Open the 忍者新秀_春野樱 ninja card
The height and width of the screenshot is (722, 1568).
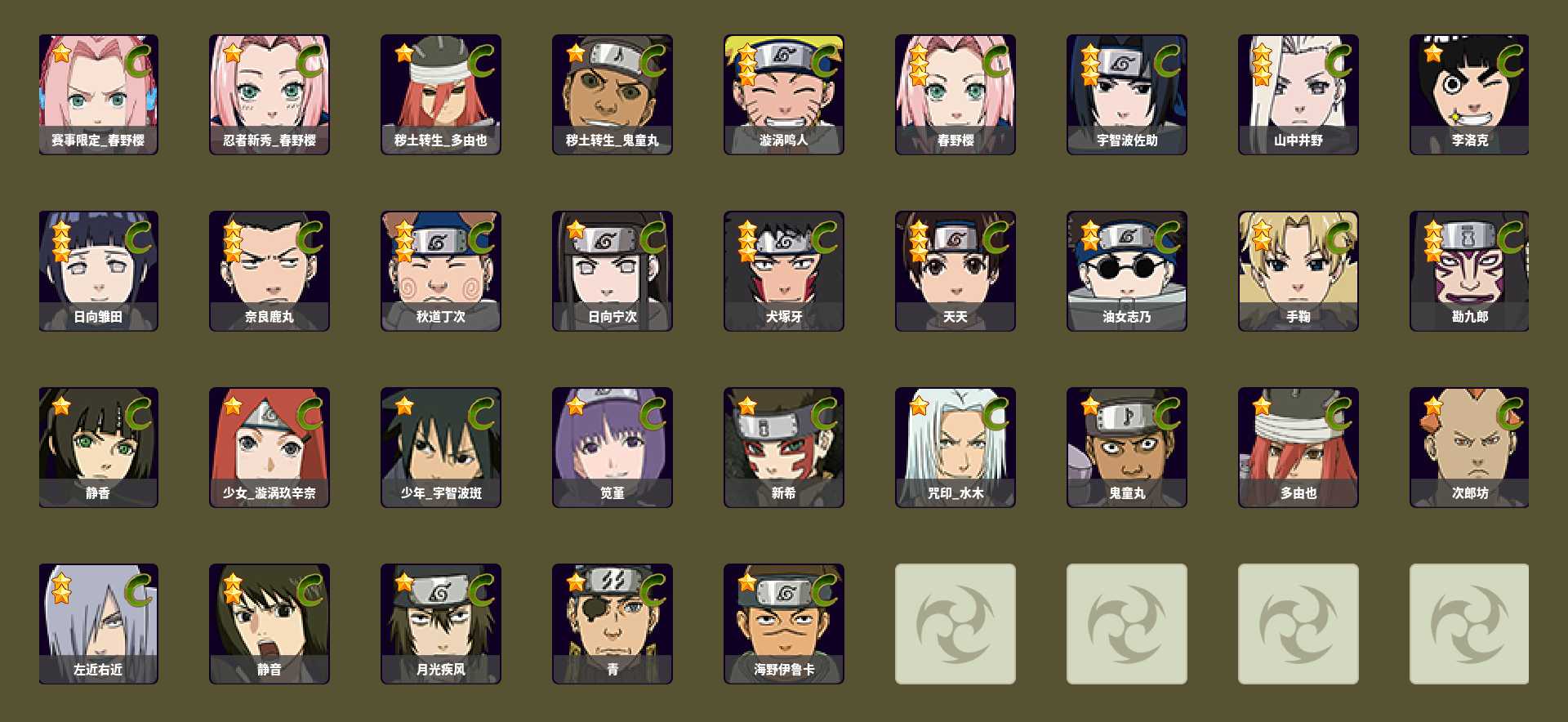(269, 94)
